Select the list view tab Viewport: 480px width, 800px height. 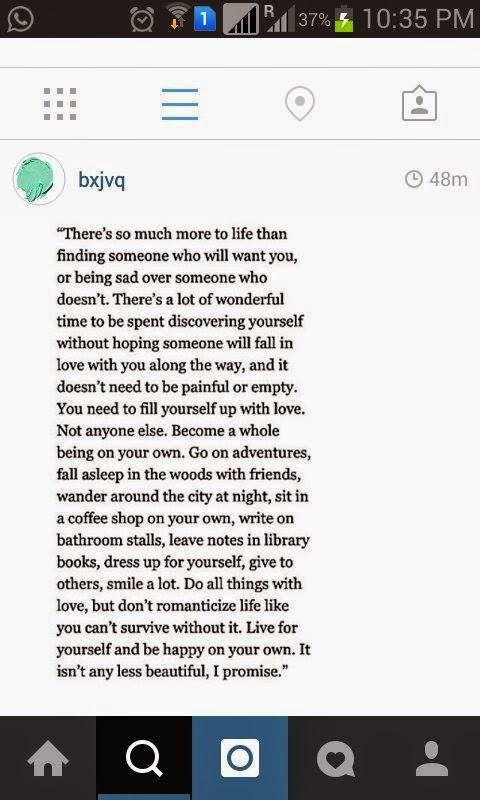click(x=180, y=104)
